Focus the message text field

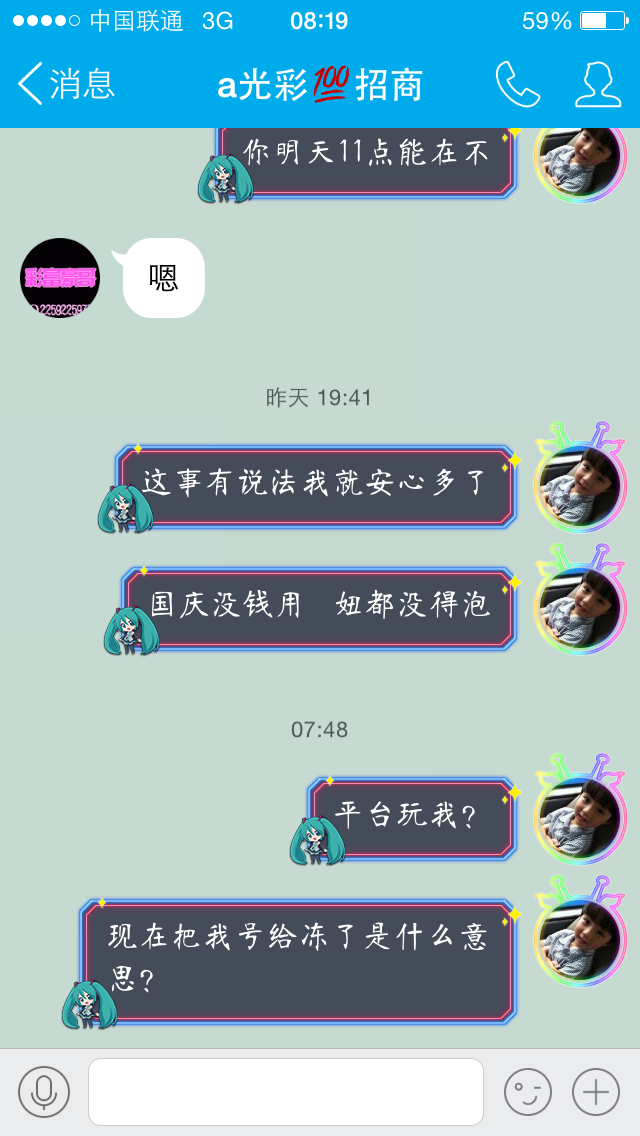point(286,1092)
